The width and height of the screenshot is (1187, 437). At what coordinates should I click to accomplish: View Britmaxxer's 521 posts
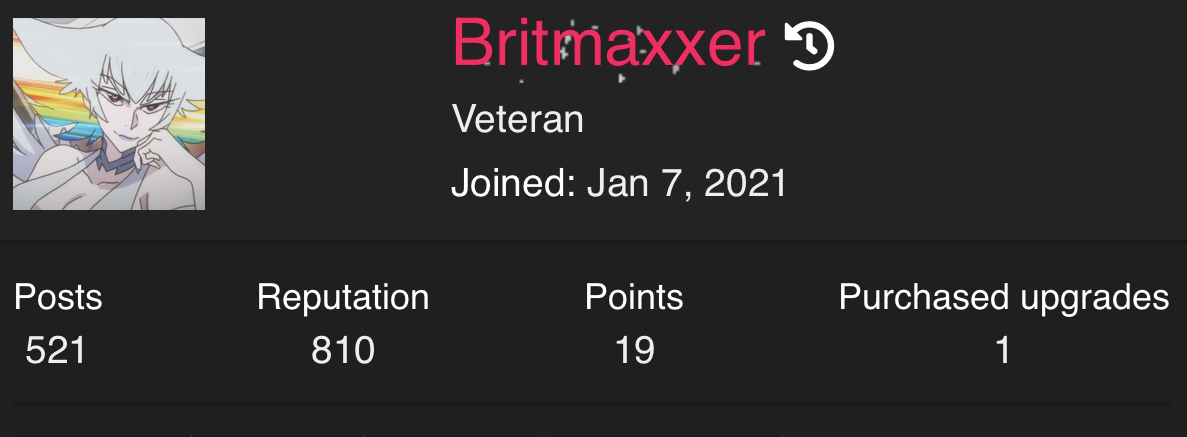tap(56, 350)
